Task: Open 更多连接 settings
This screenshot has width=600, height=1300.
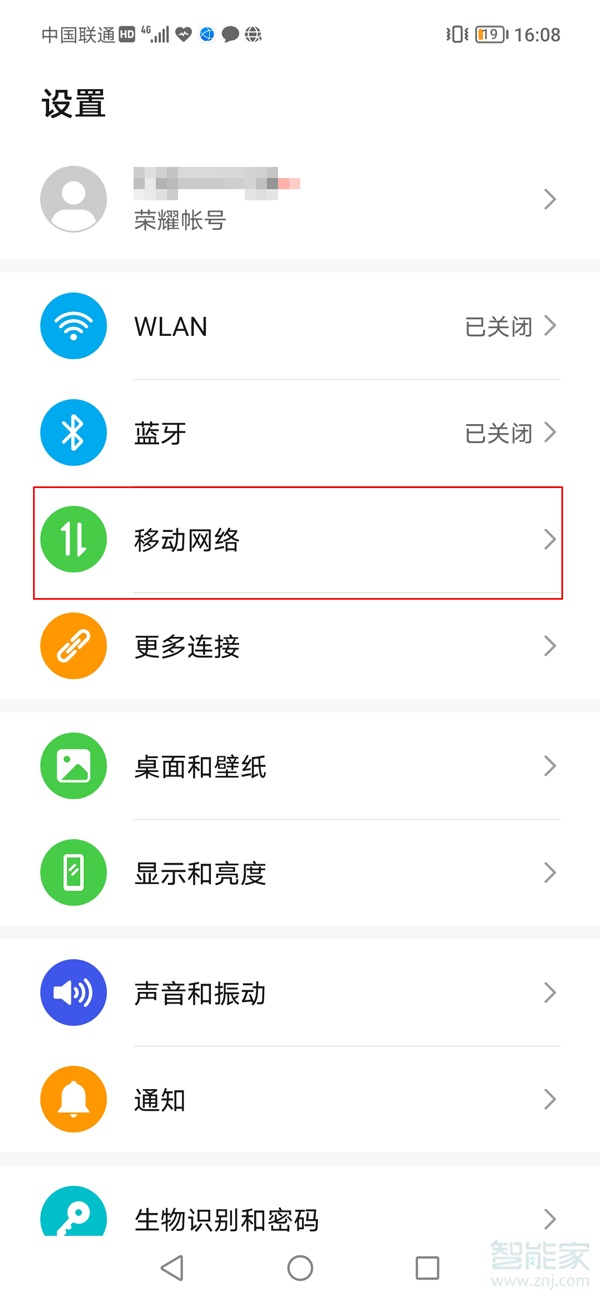Action: tap(300, 647)
